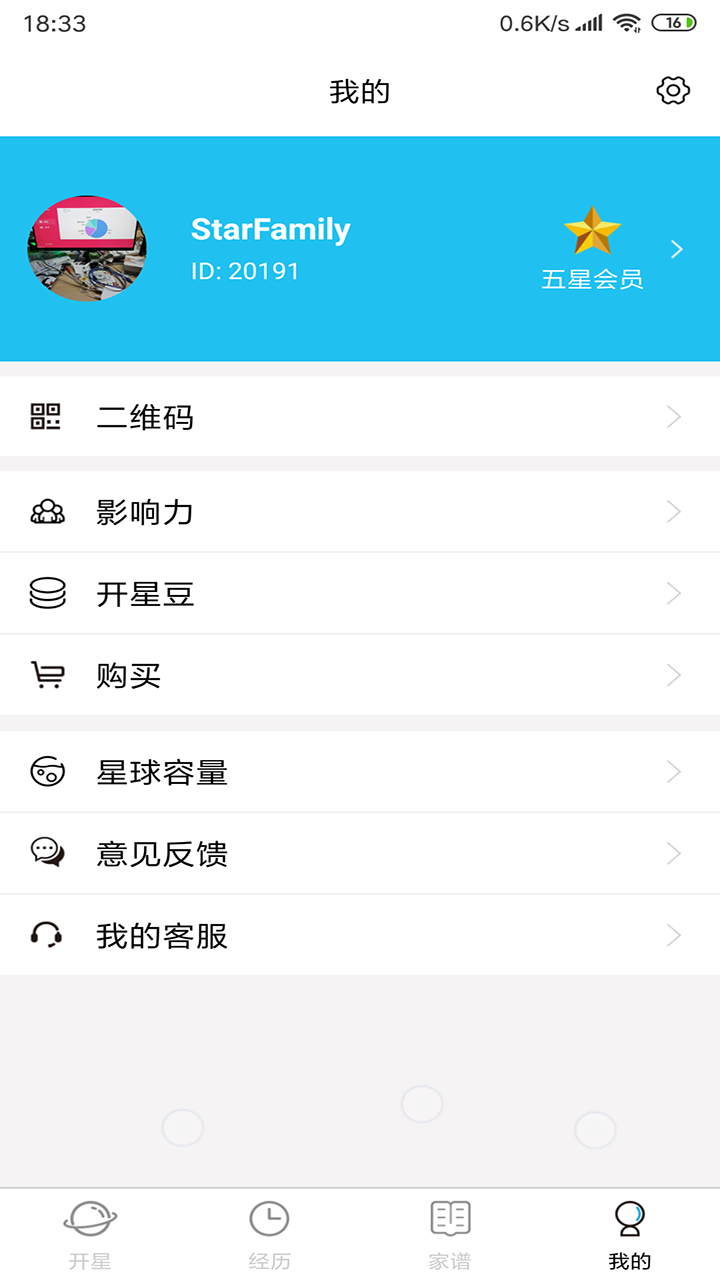This screenshot has height=1280, width=720.
Task: Open the profile avatar photo
Action: [x=88, y=249]
